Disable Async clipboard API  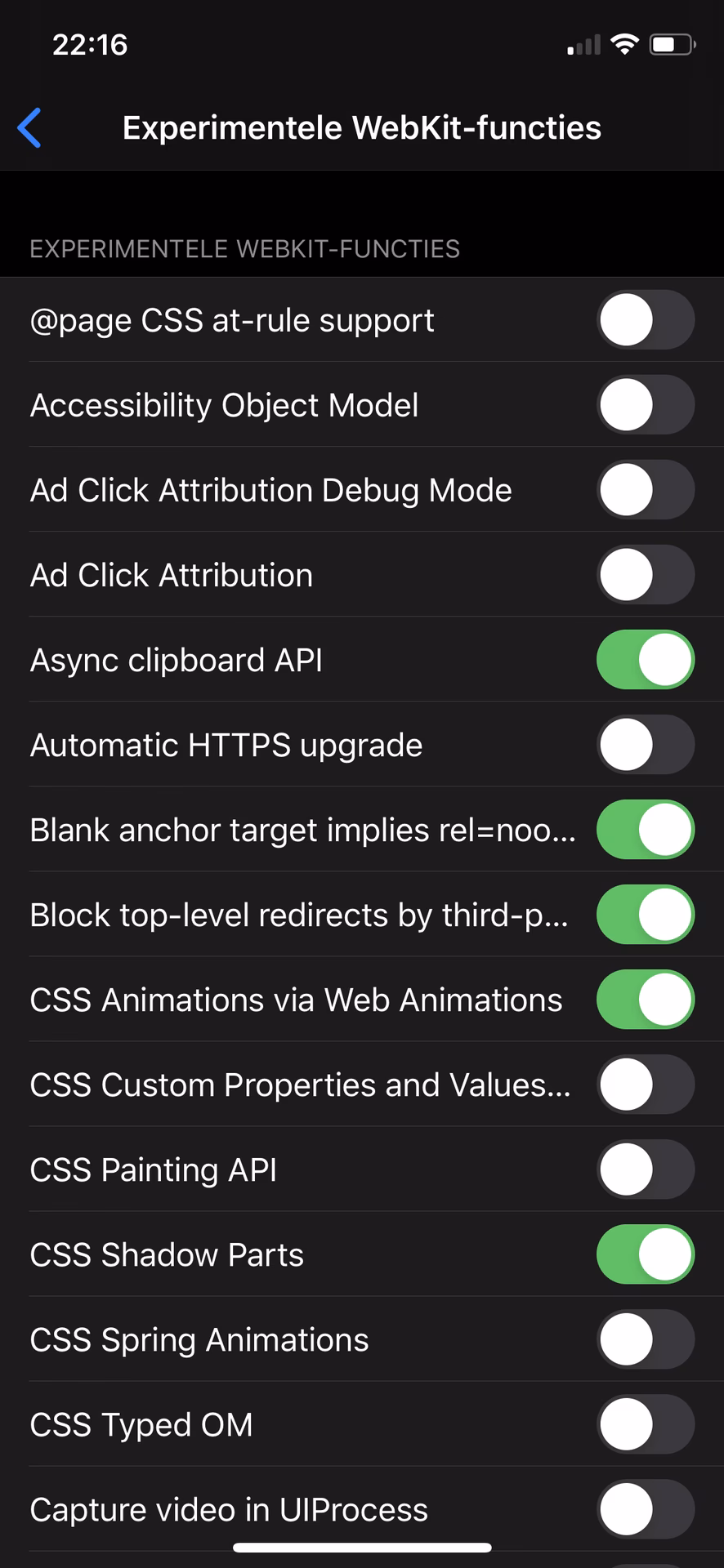click(645, 660)
